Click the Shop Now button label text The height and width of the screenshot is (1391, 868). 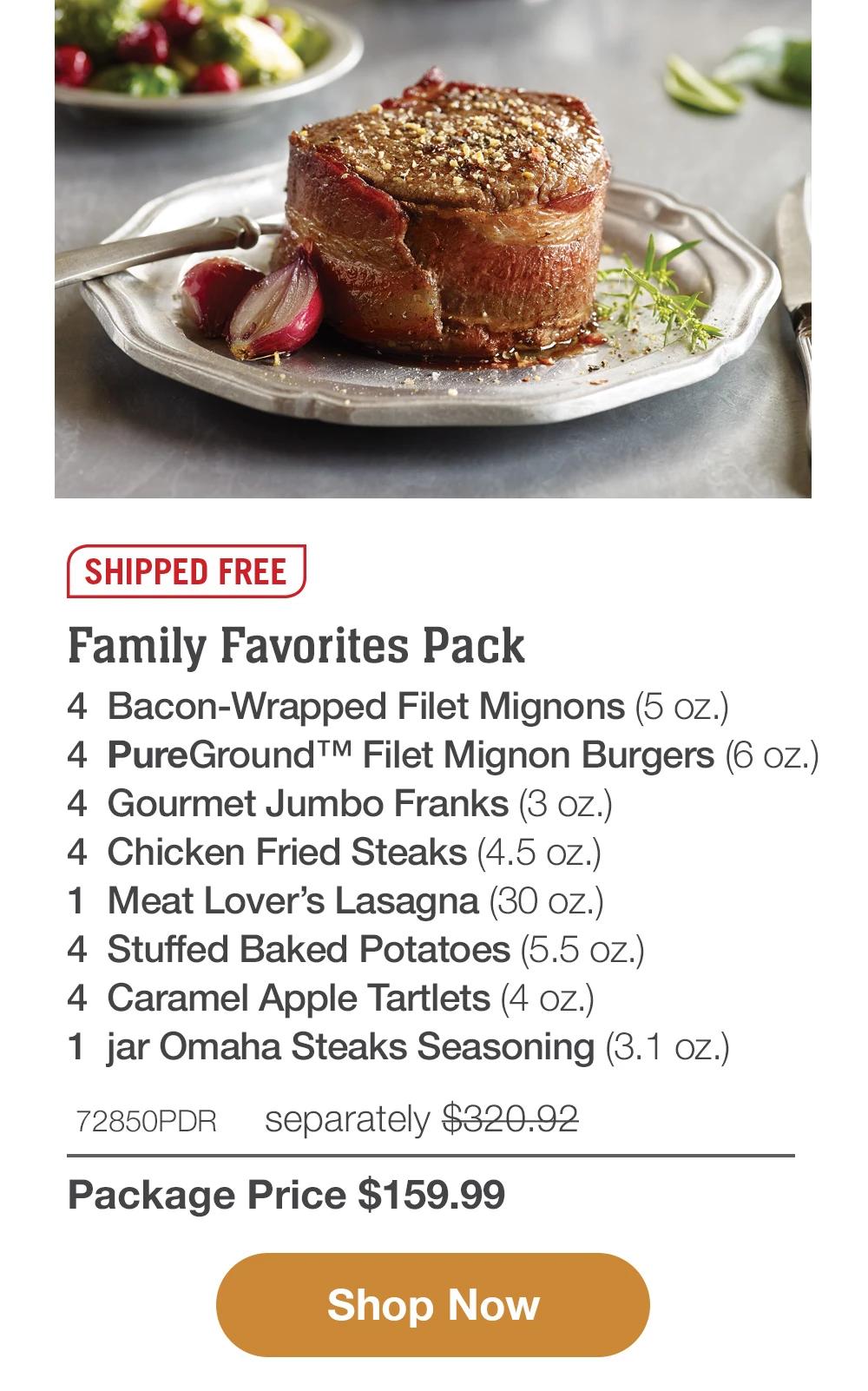[432, 1304]
